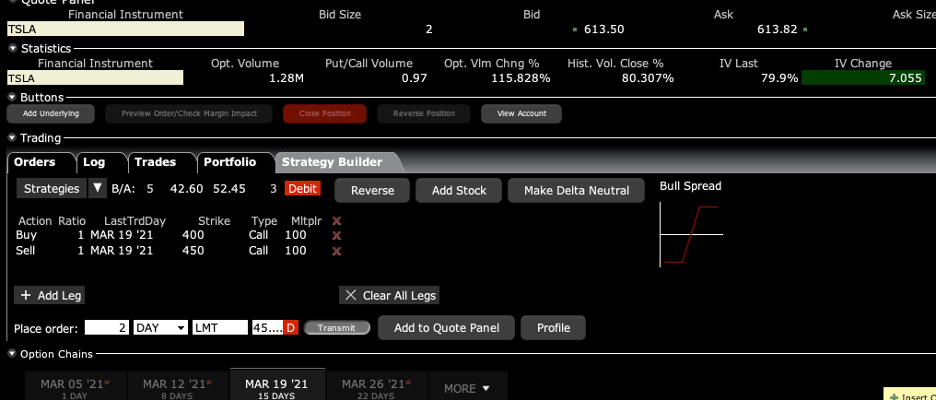Open the Portfolio tab
Screen dimensions: 936x400
coord(229,162)
